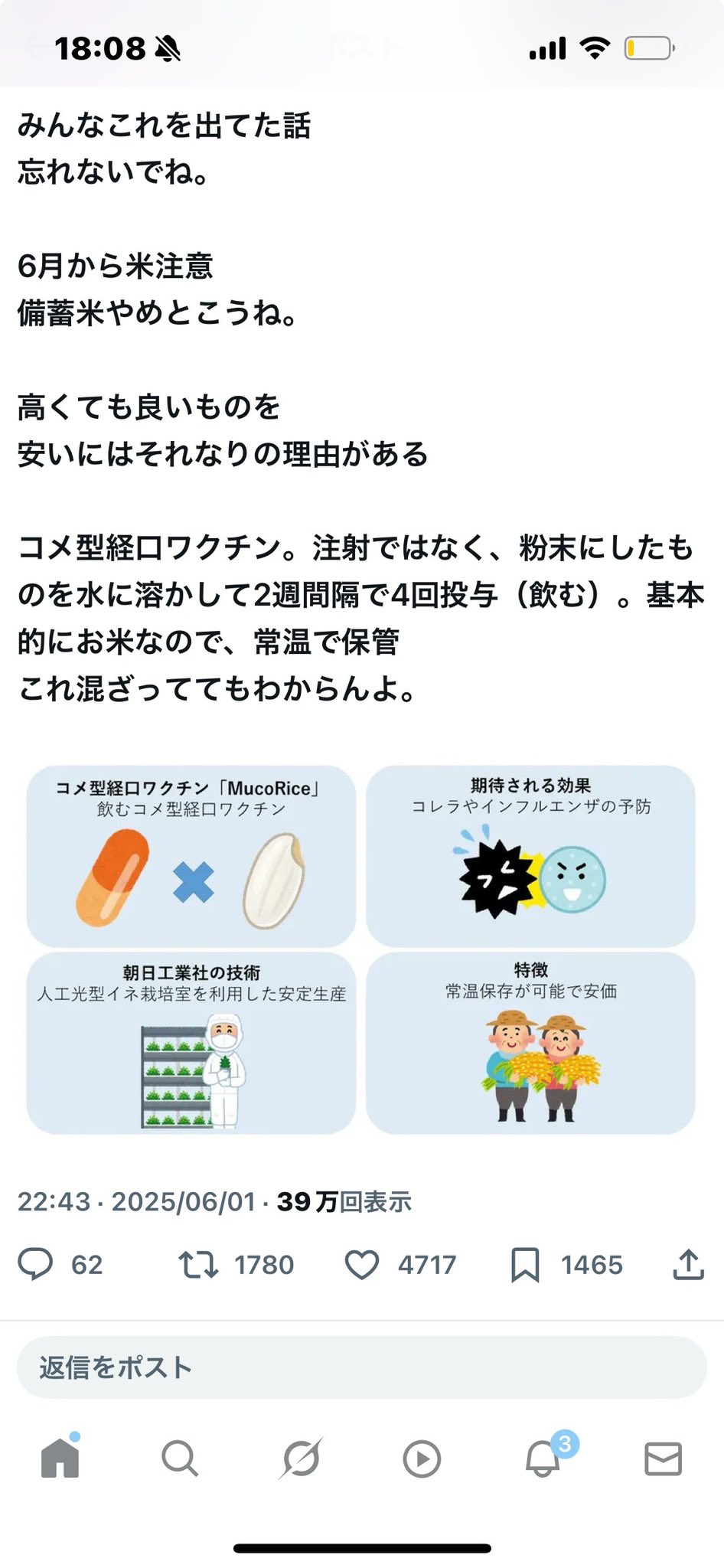Open the Search tab

[x=181, y=1459]
